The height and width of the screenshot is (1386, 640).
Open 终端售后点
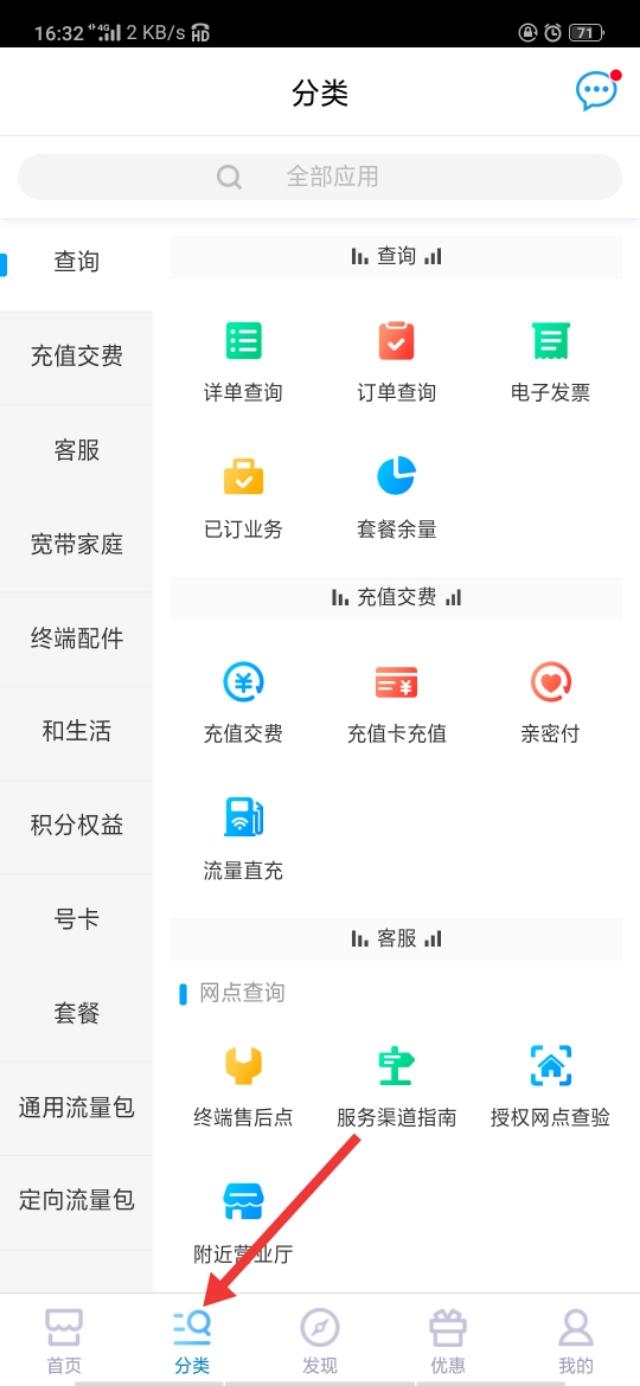(x=243, y=1085)
